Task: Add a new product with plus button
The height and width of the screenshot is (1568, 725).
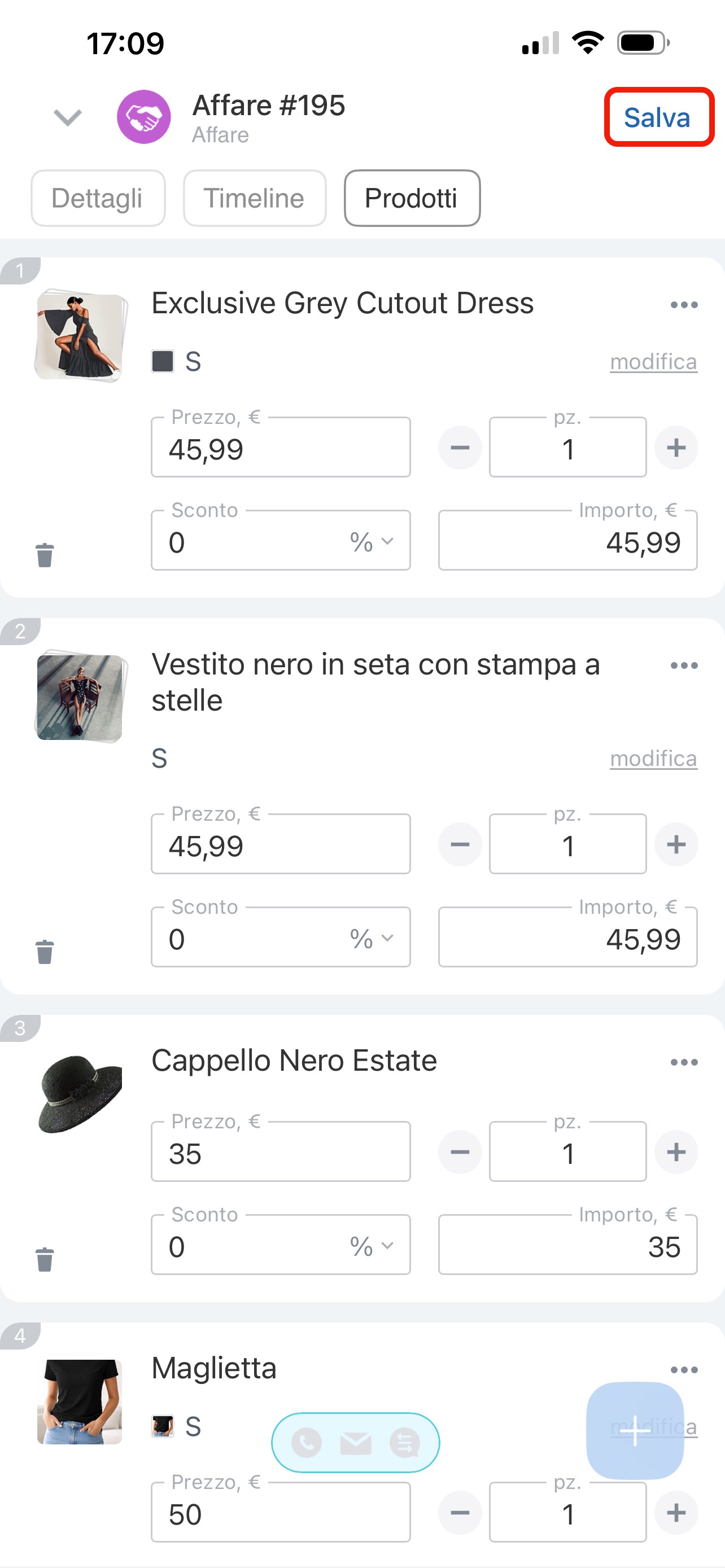Action: pos(634,1430)
